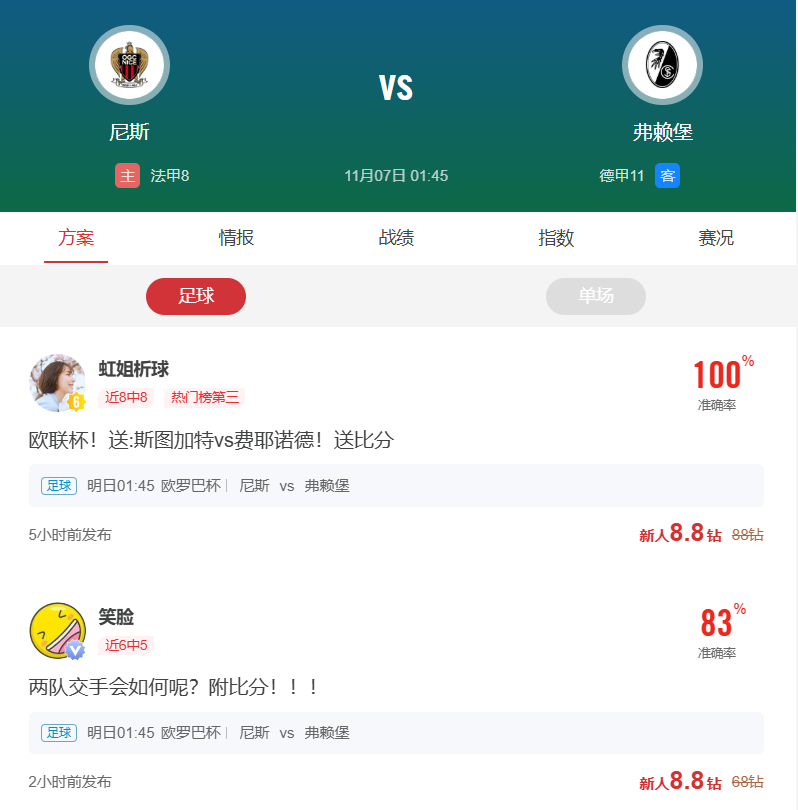Open 虹姐析球's prediction post
798x810 pixels.
pos(211,440)
